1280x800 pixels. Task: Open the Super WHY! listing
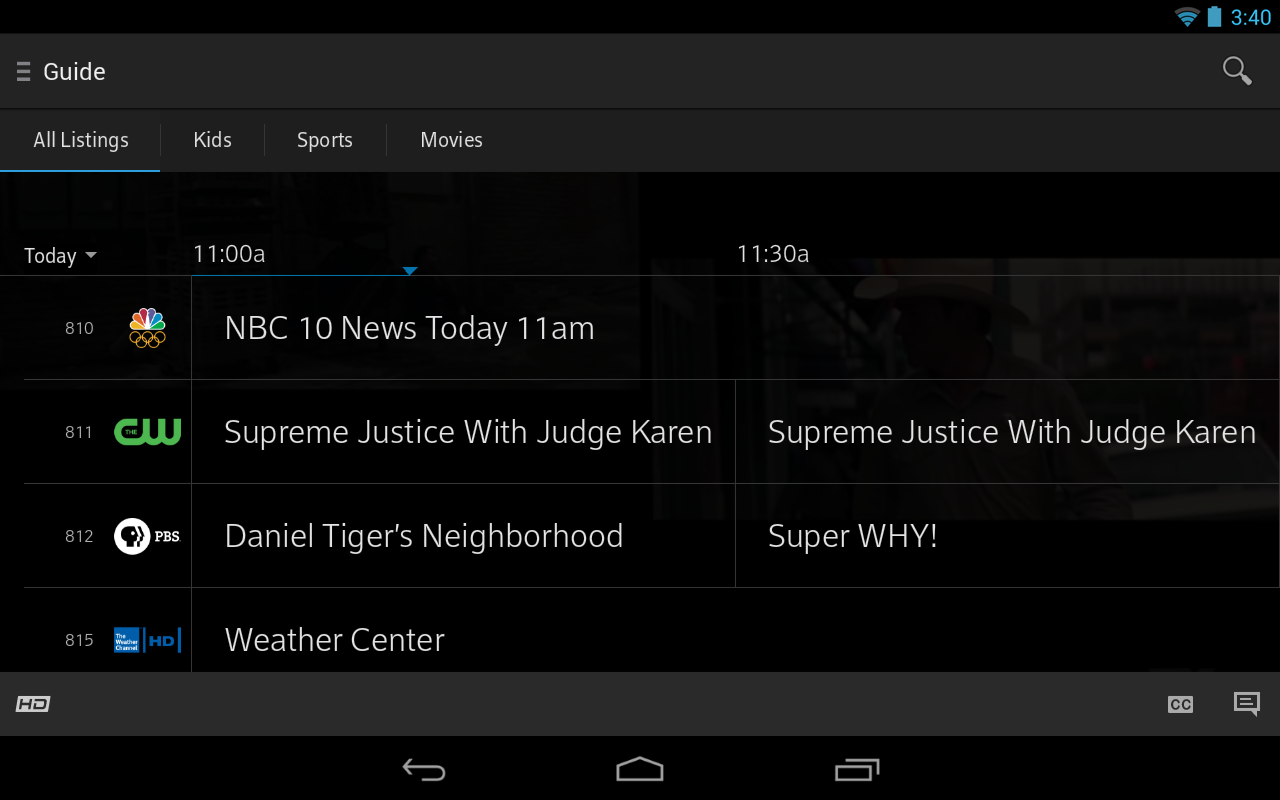pyautogui.click(x=852, y=536)
